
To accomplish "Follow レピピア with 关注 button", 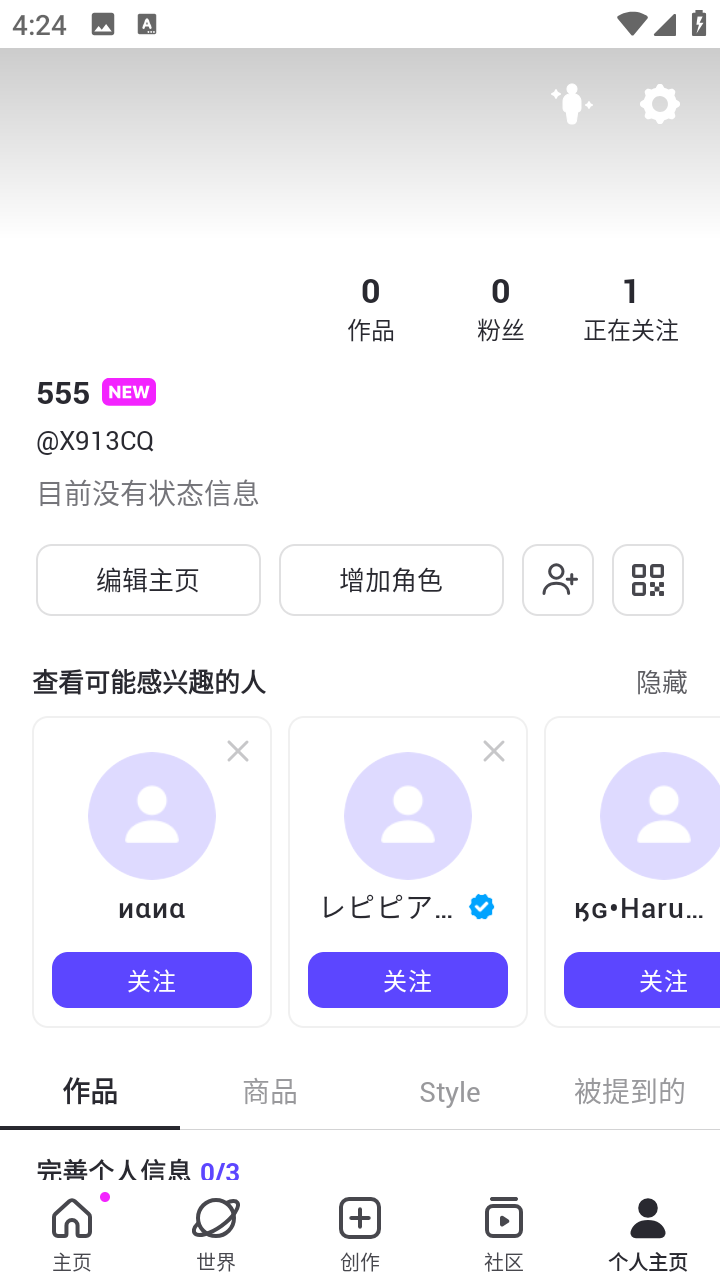I will 408,980.
